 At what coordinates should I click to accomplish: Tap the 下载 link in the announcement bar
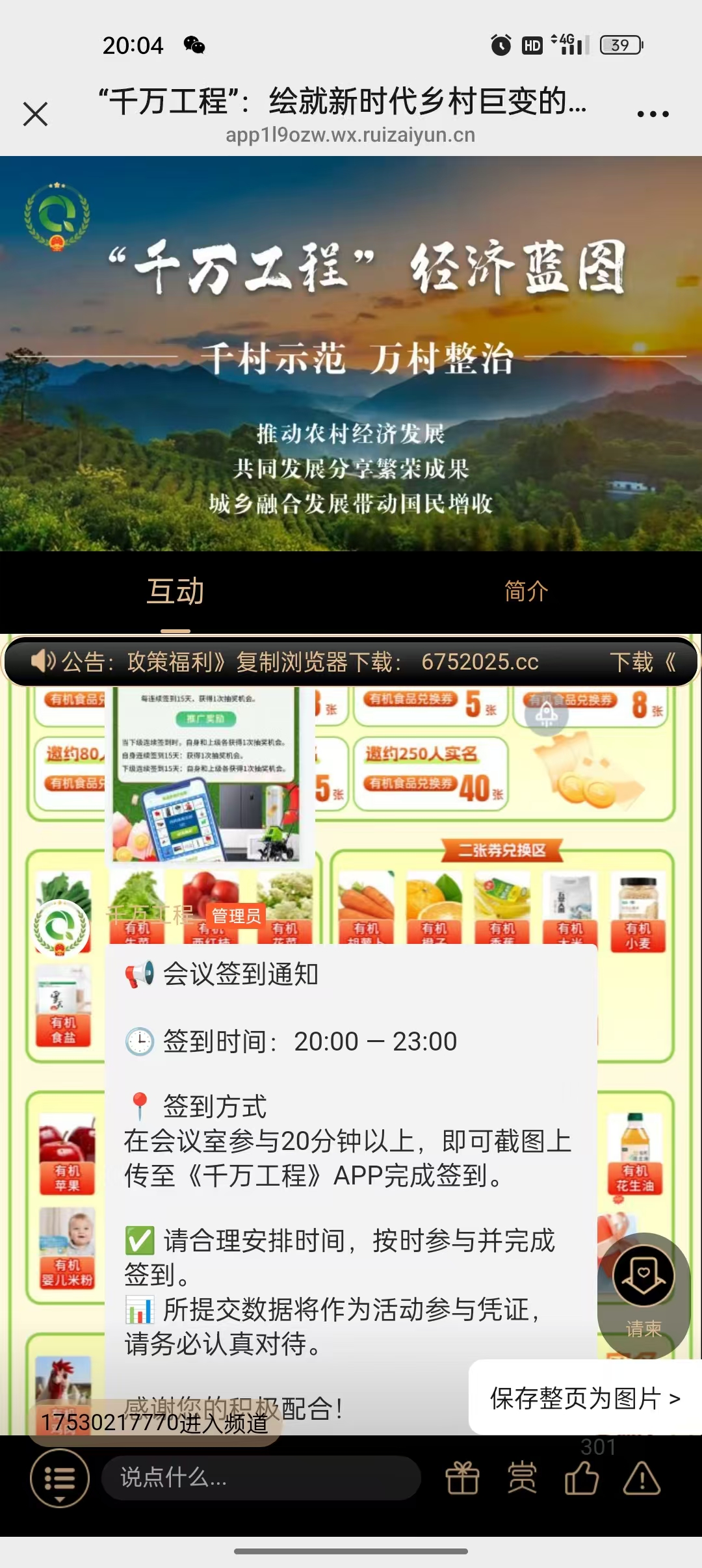[631, 662]
